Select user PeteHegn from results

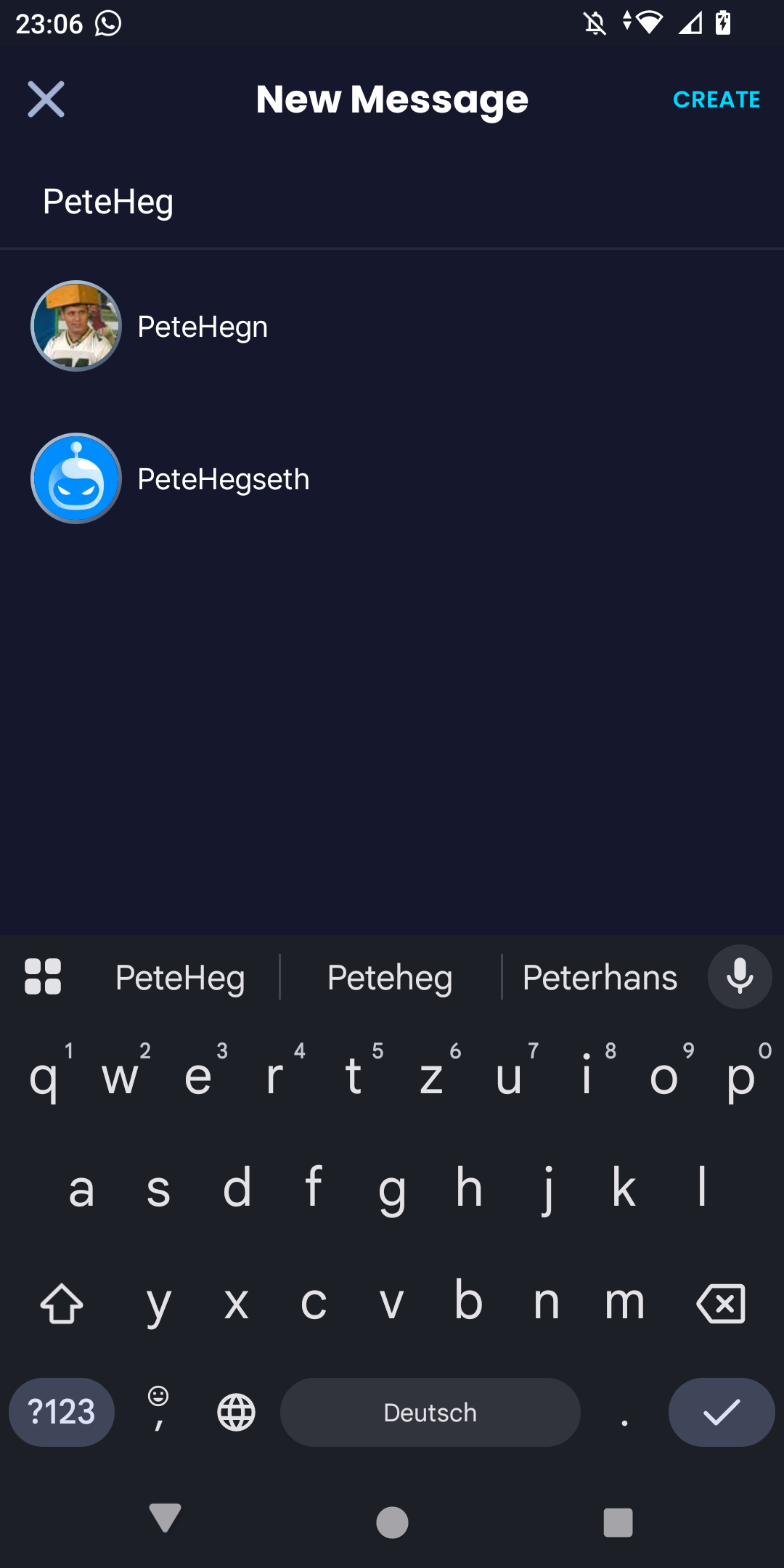pos(392,326)
